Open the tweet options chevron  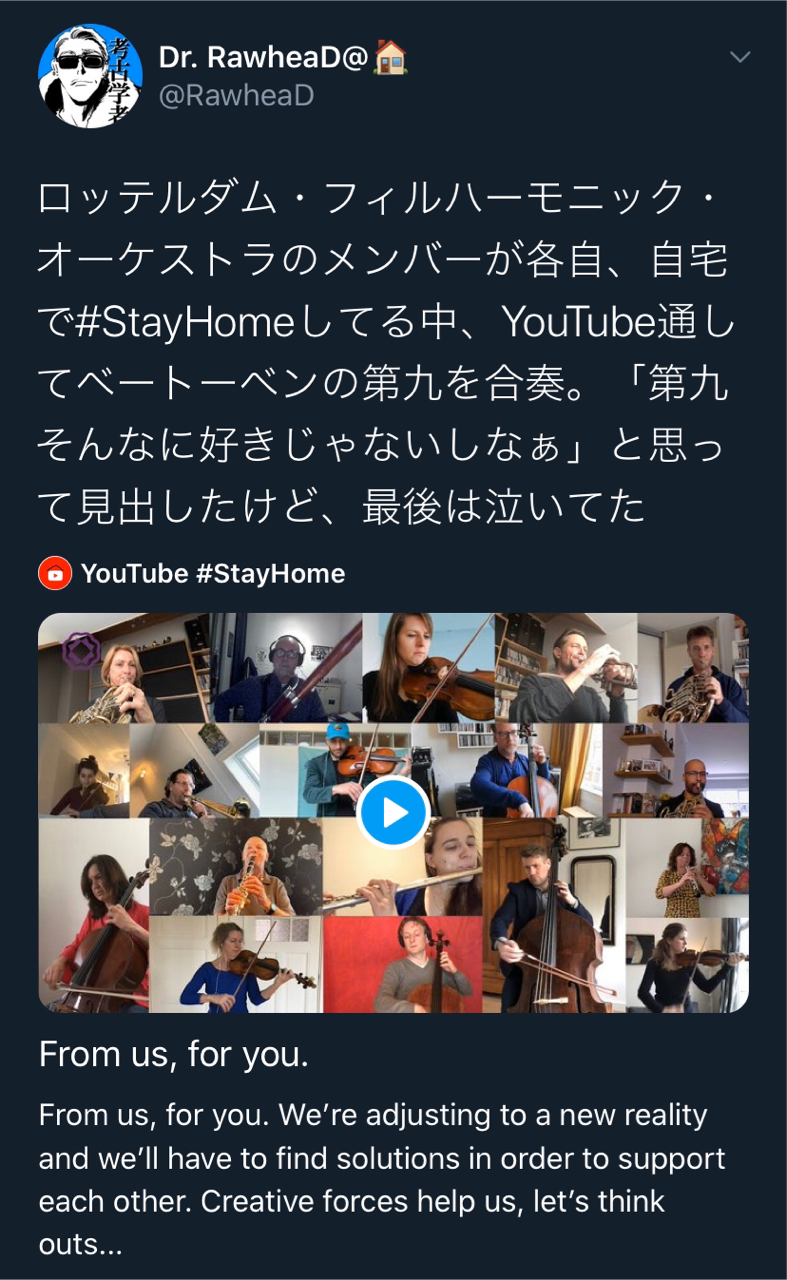(740, 58)
